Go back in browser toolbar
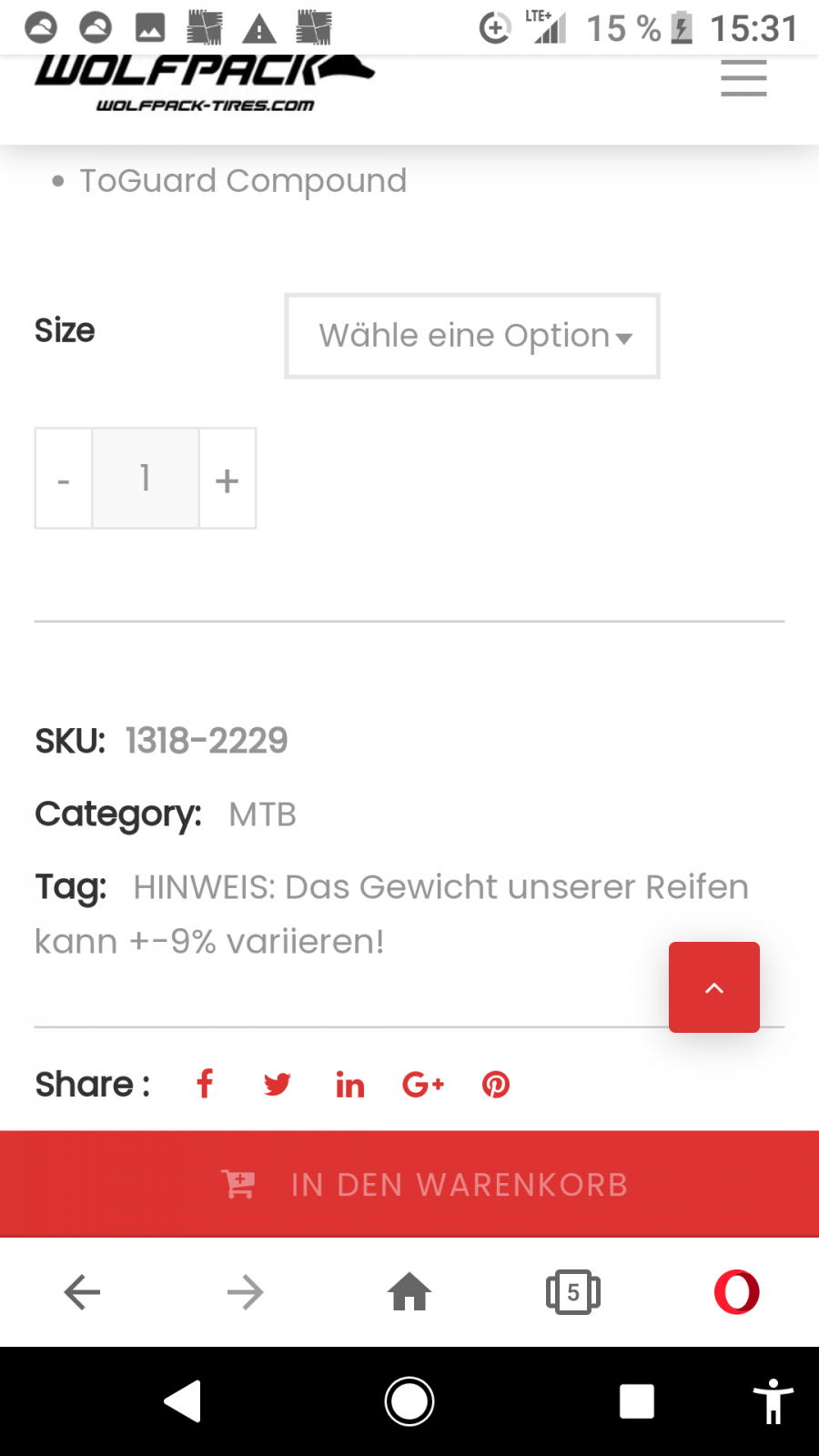Image resolution: width=819 pixels, height=1456 pixels. click(x=82, y=1292)
